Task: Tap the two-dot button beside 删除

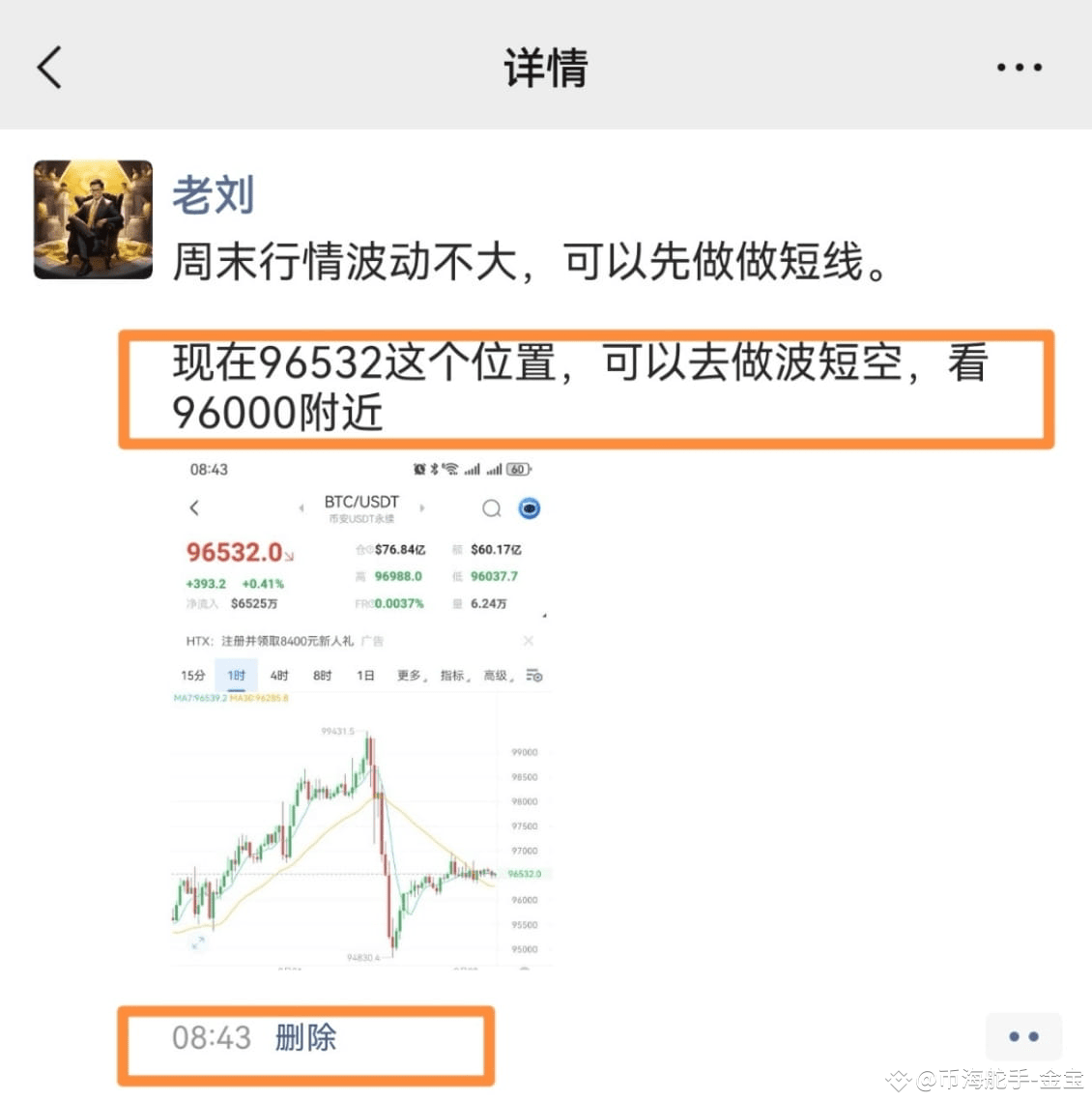Action: (1022, 1036)
